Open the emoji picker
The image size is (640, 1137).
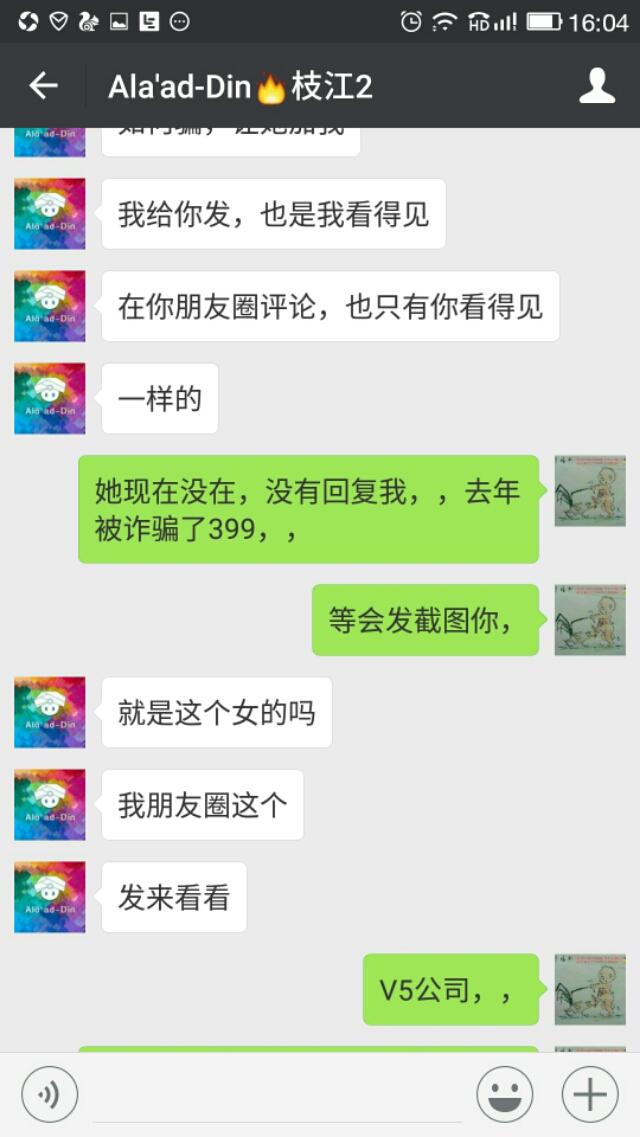[x=505, y=1095]
